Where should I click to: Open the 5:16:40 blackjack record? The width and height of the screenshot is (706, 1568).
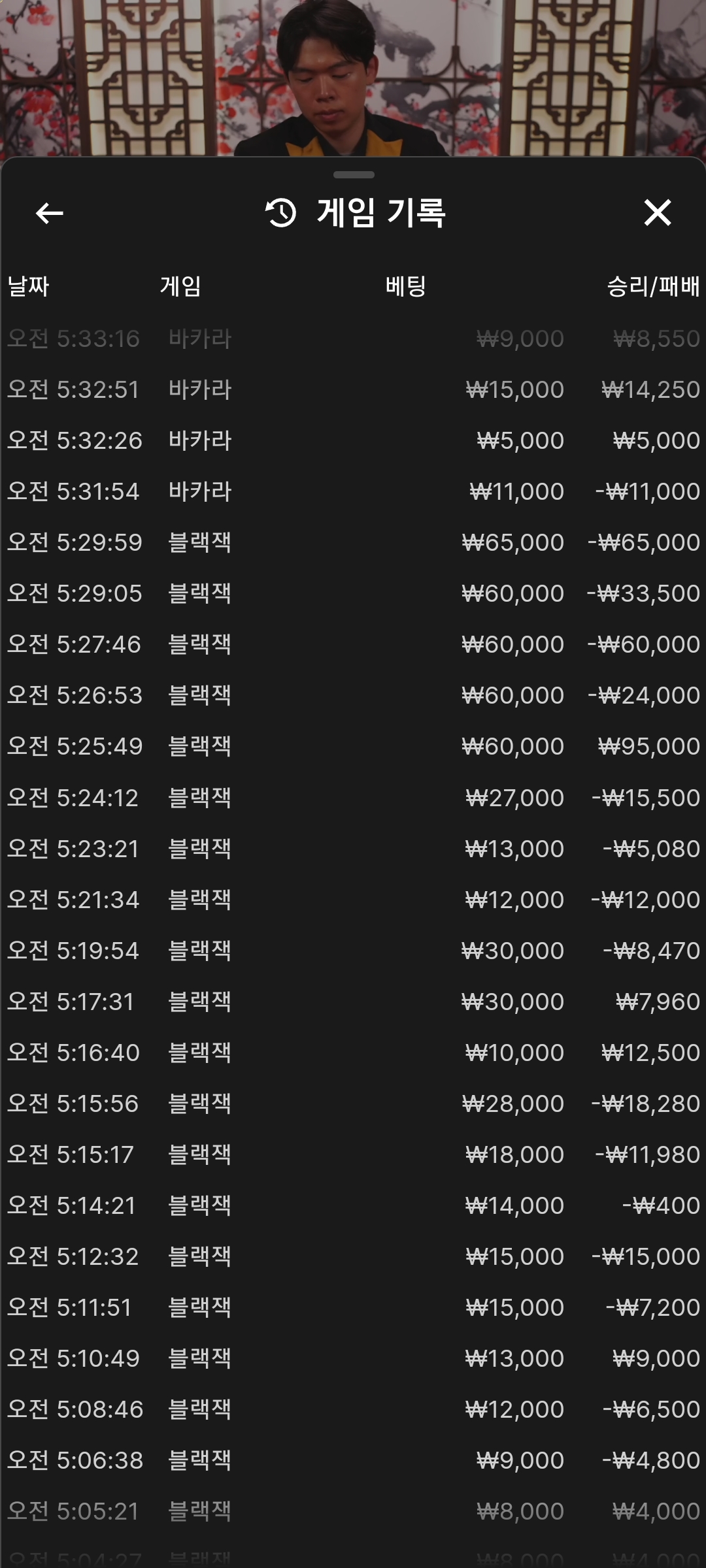click(353, 1053)
